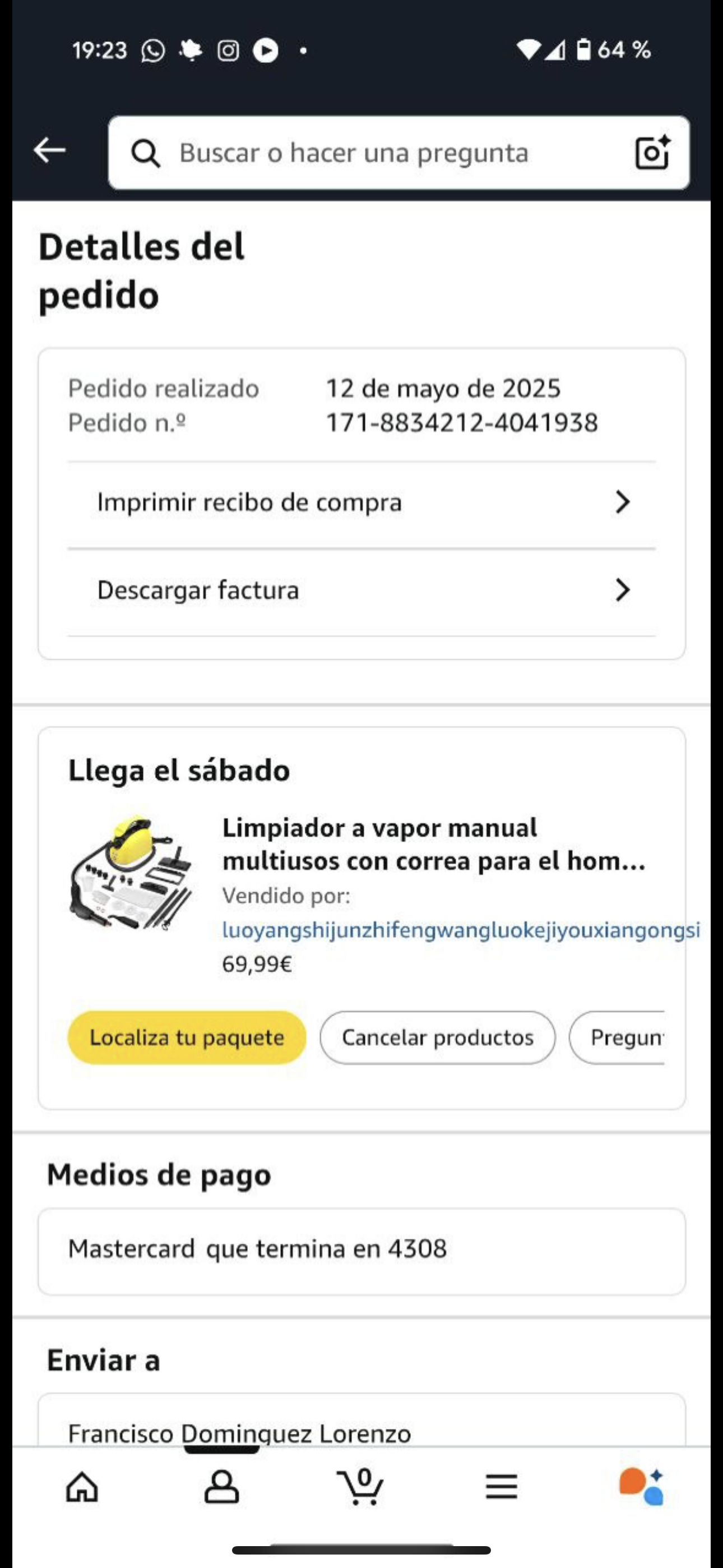The height and width of the screenshot is (1568, 723).
Task: Select Cancelar productos
Action: pyautogui.click(x=438, y=1038)
